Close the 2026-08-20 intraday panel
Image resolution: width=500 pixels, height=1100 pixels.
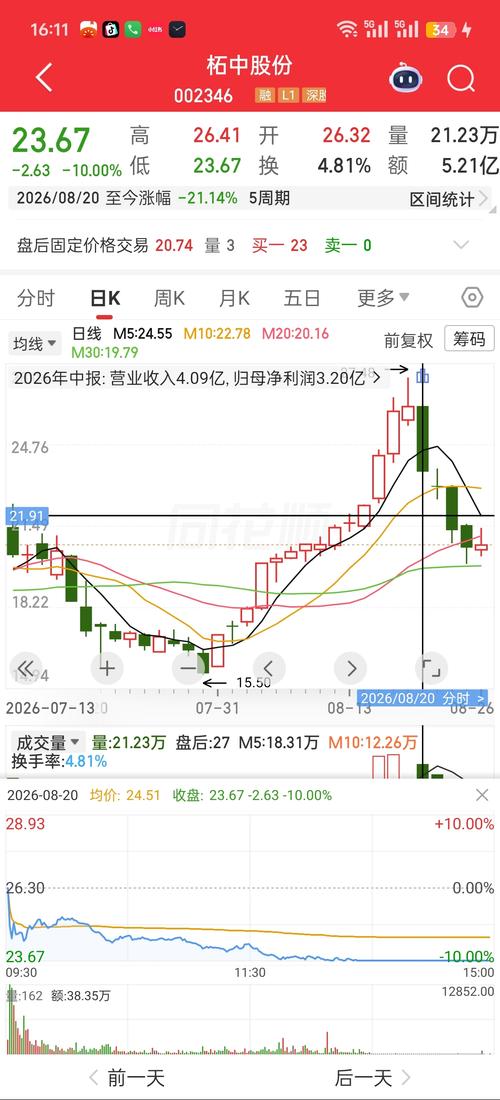point(482,795)
